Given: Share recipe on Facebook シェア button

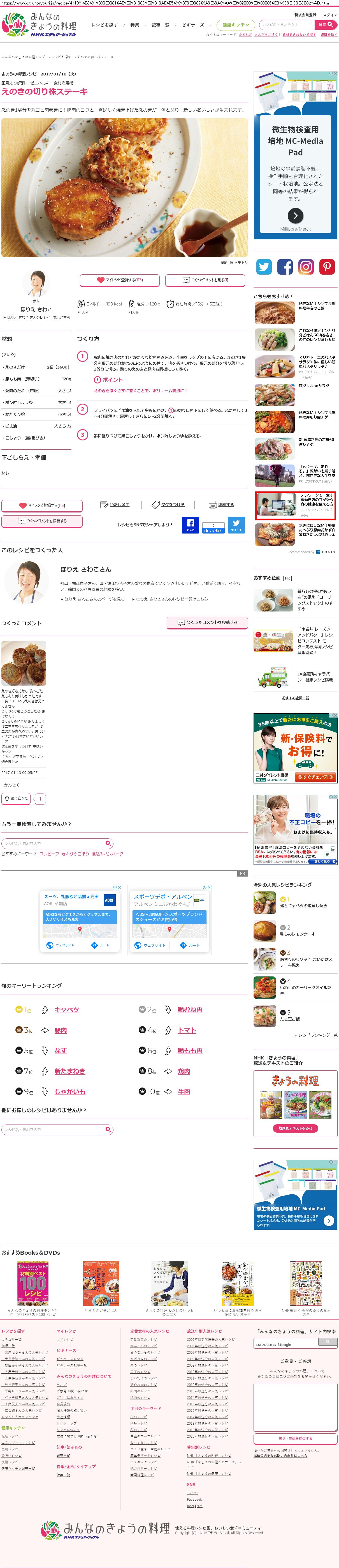Looking at the screenshot, I should click(x=190, y=525).
